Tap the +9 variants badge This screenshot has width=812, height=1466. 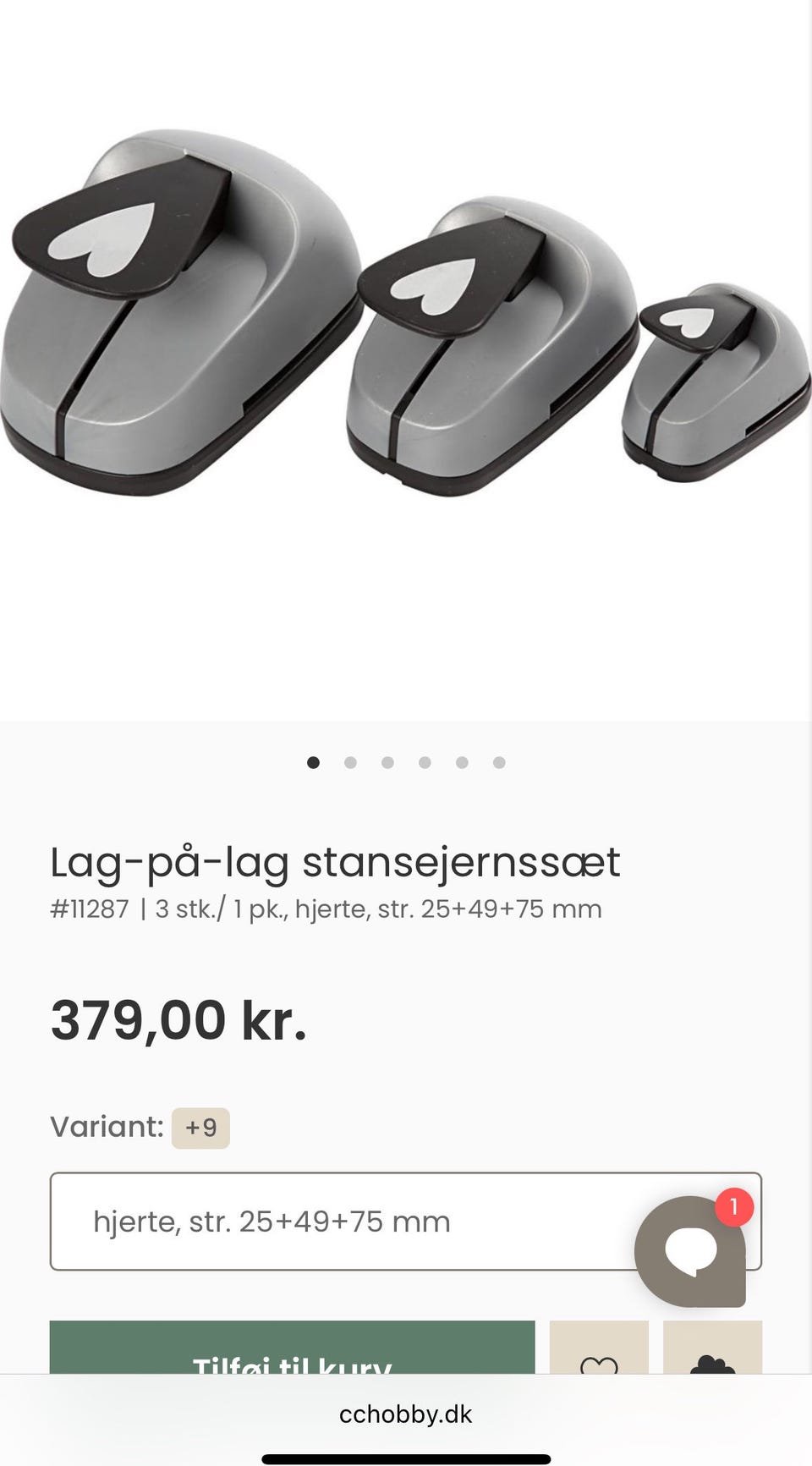[200, 1128]
